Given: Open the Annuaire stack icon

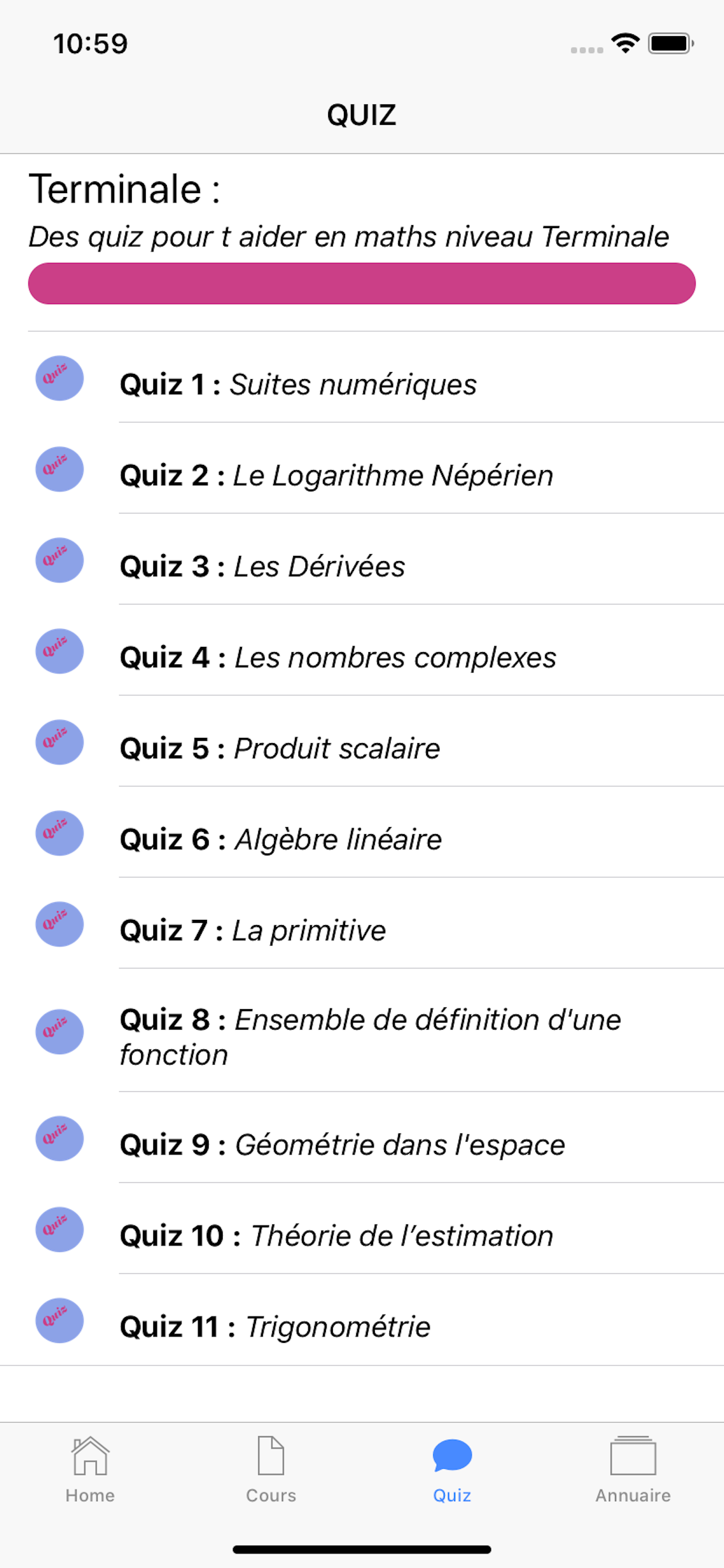Looking at the screenshot, I should 632,1455.
